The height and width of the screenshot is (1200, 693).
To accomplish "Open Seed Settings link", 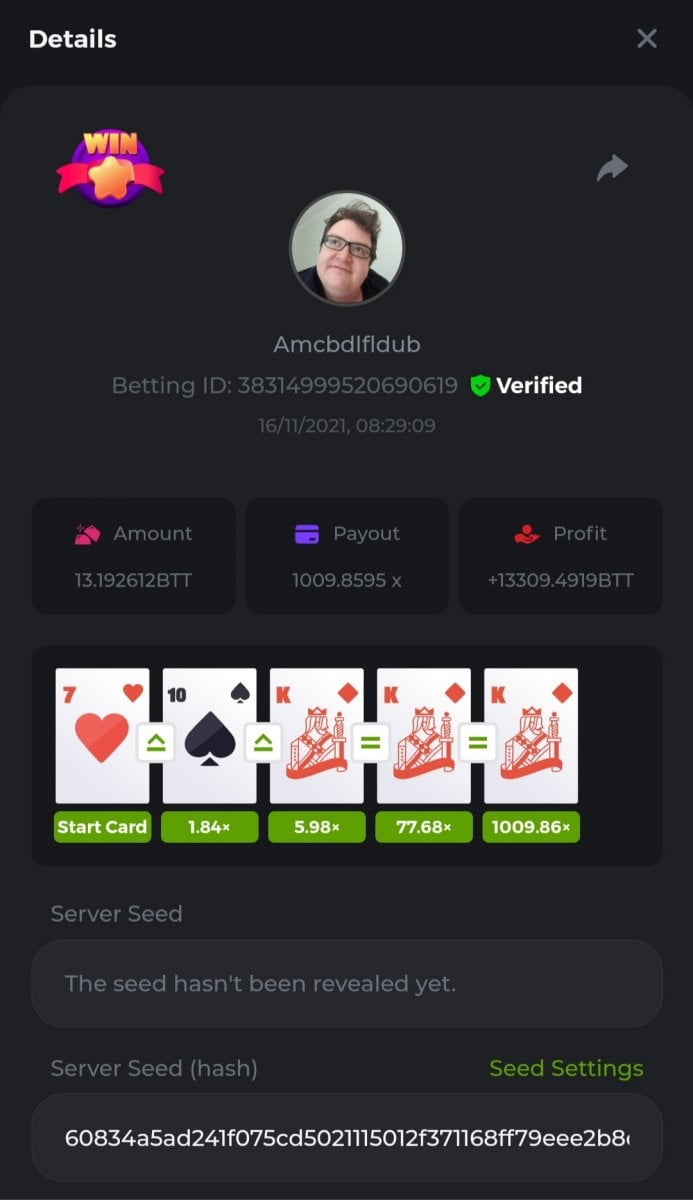I will 566,1068.
